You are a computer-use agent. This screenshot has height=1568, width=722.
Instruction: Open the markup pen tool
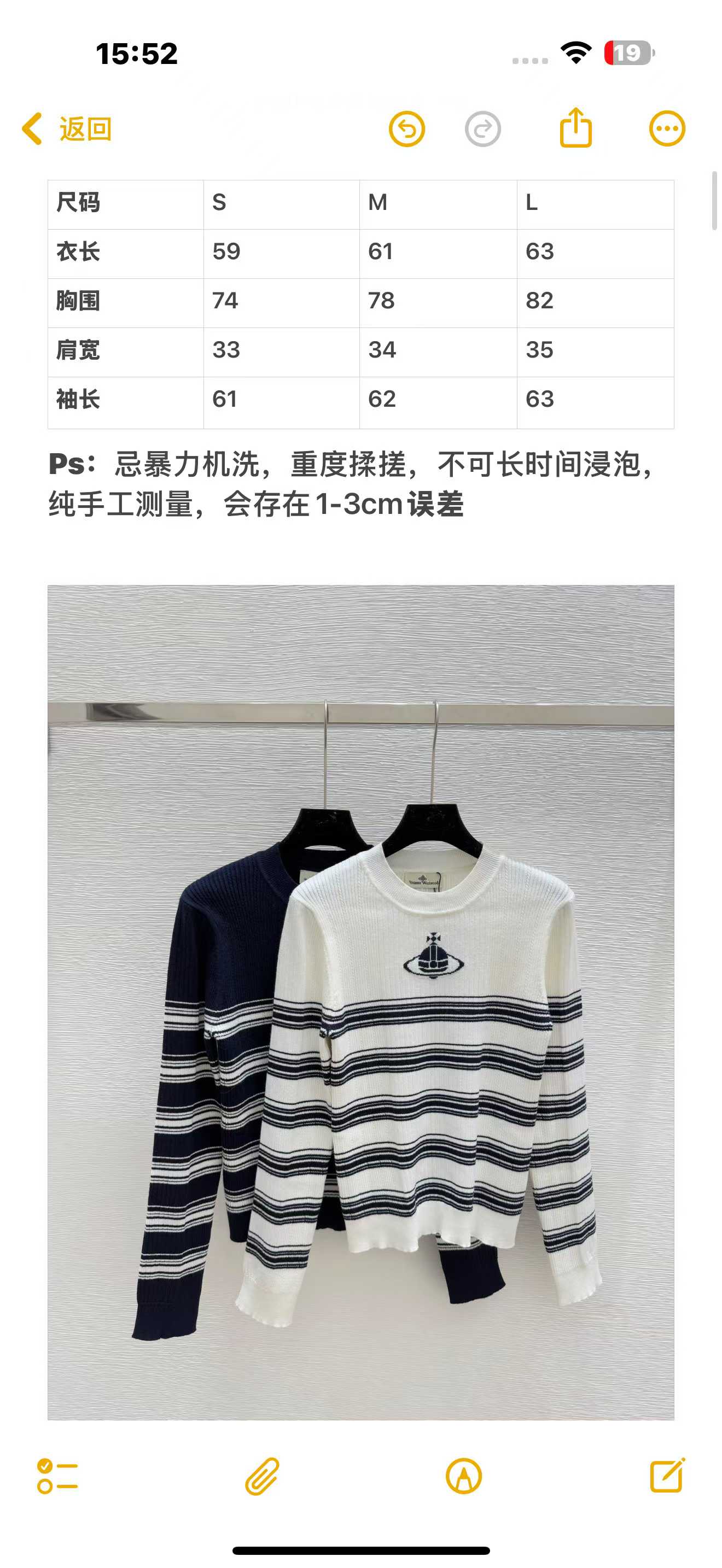point(464,1476)
